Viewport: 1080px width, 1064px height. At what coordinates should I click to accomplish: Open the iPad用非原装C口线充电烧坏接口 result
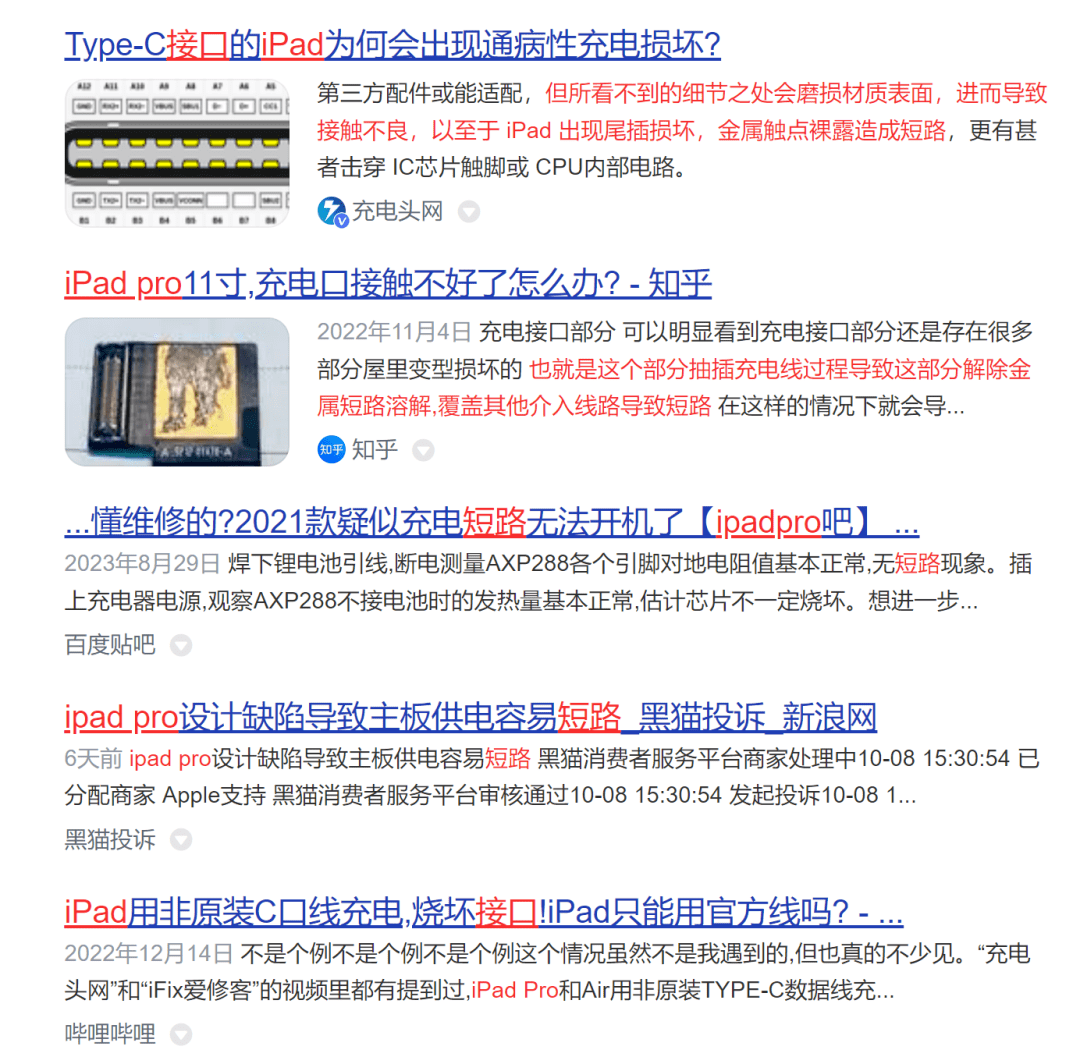483,912
